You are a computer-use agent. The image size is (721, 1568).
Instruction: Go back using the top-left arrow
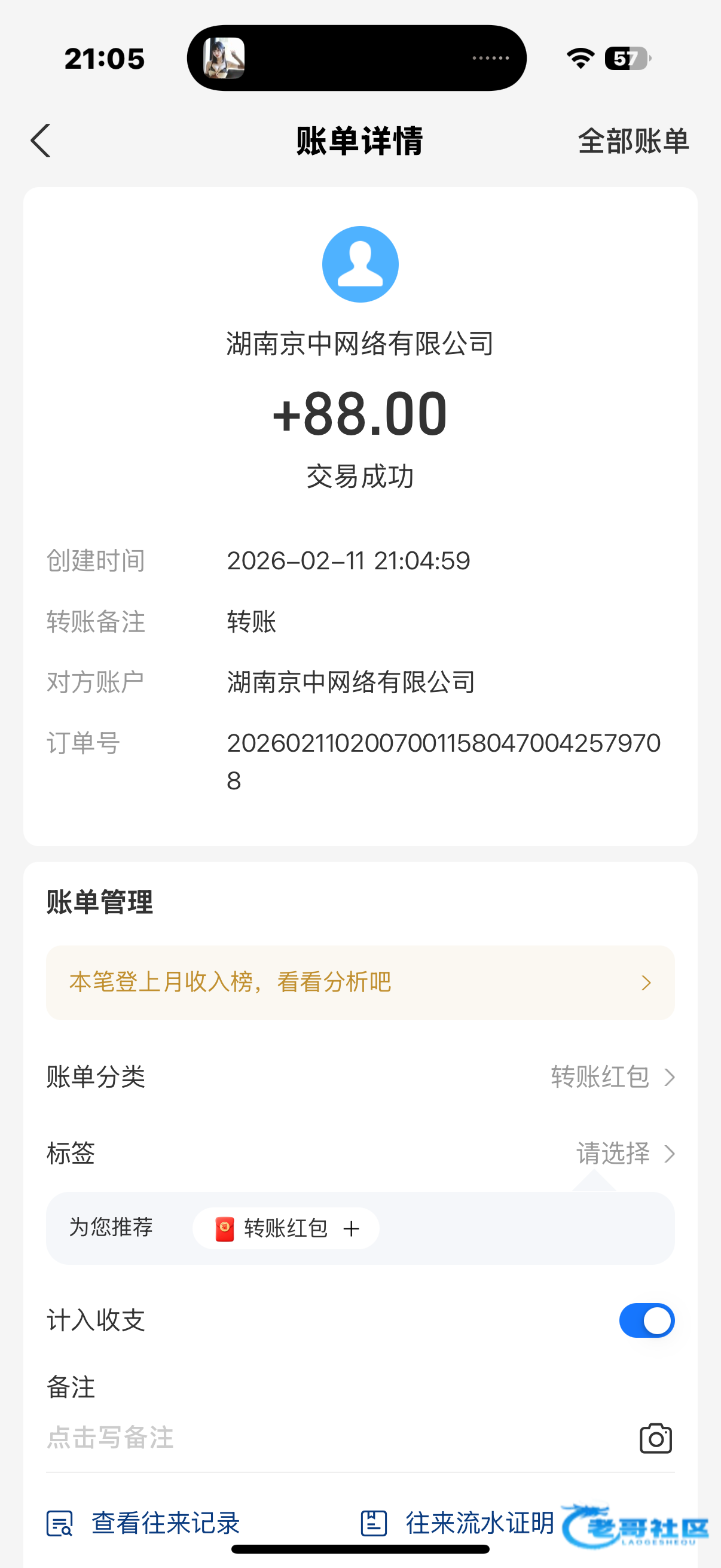(41, 141)
